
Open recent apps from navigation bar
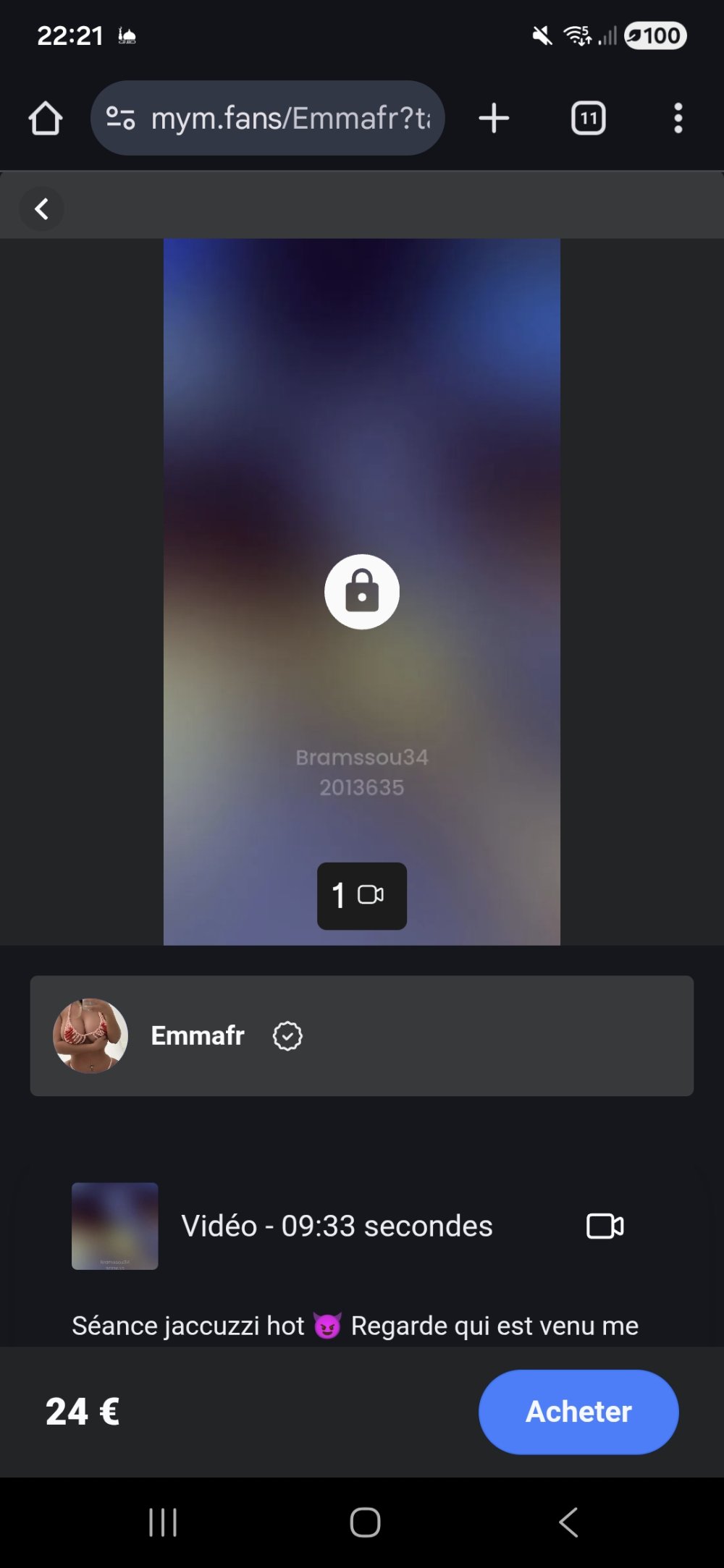click(163, 1522)
